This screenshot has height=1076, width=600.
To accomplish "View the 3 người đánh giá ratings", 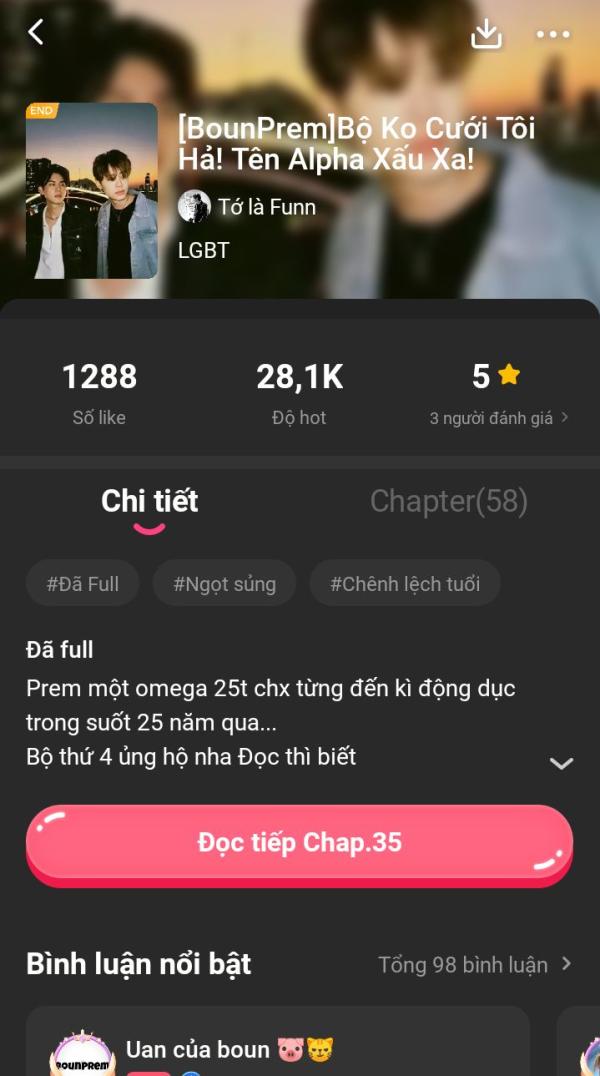I will pos(498,418).
